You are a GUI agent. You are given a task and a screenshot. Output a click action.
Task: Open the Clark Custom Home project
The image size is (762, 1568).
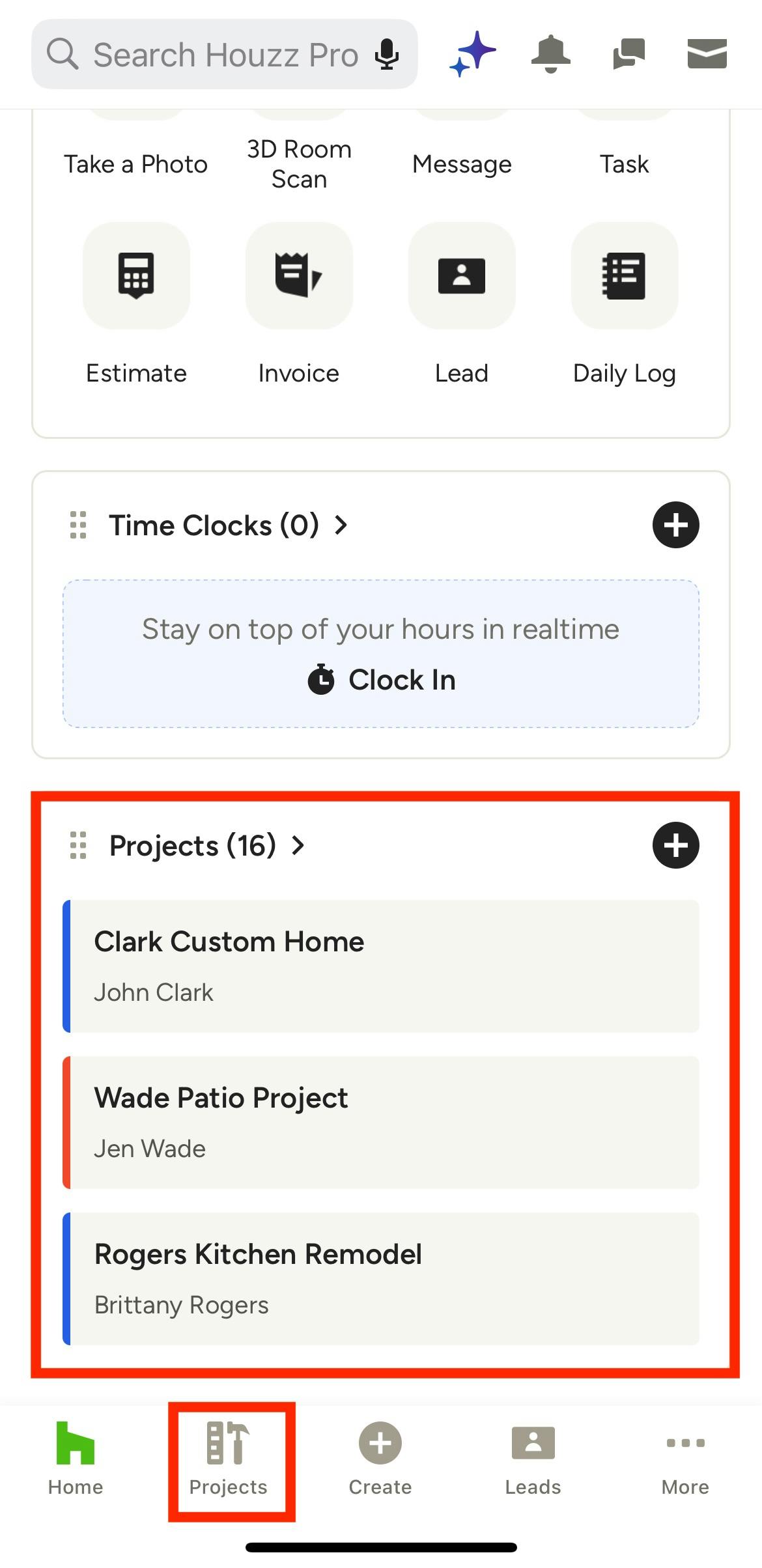(x=382, y=966)
